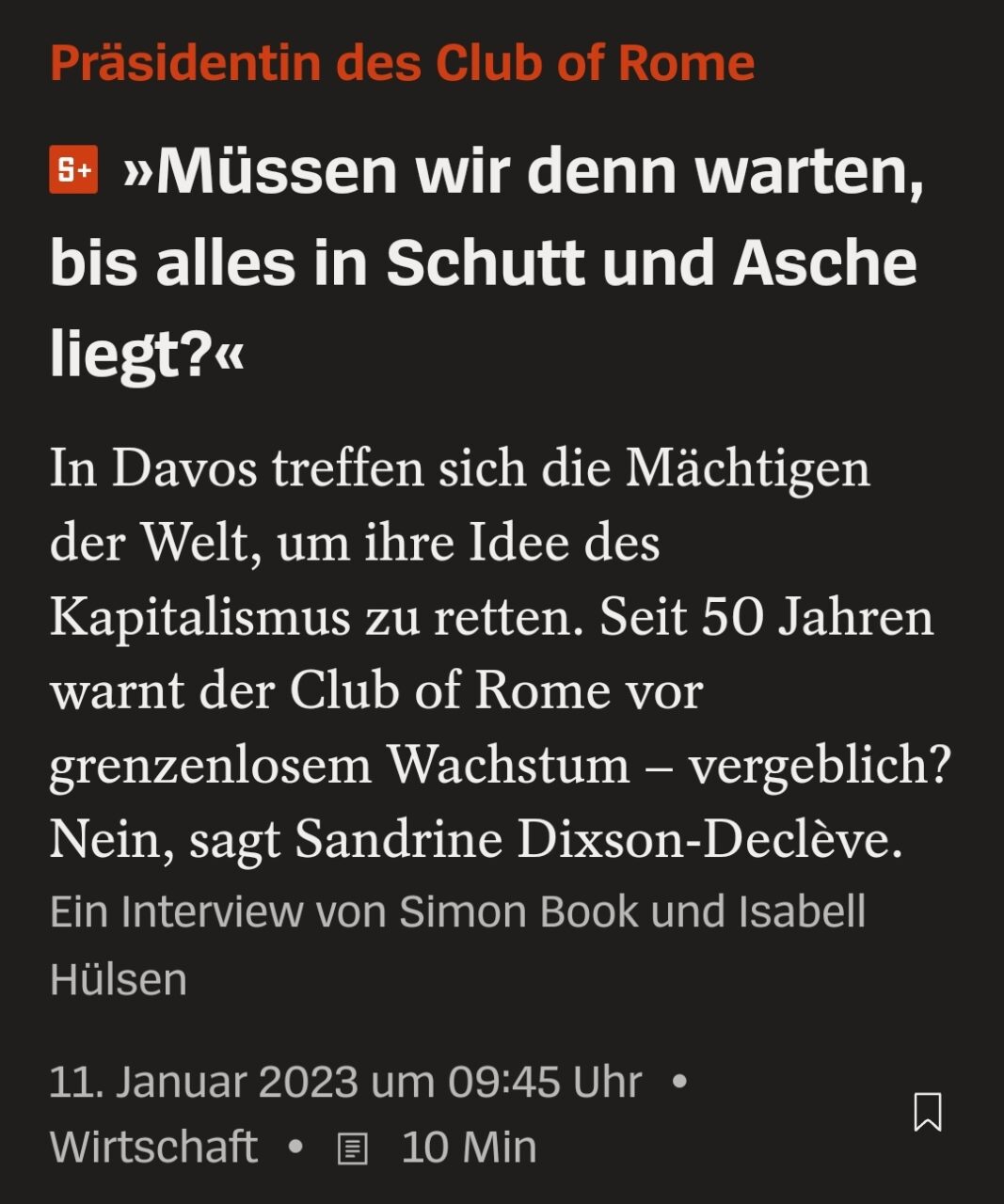
Task: Bookmark the Club of Rome interview
Action: [927, 1112]
